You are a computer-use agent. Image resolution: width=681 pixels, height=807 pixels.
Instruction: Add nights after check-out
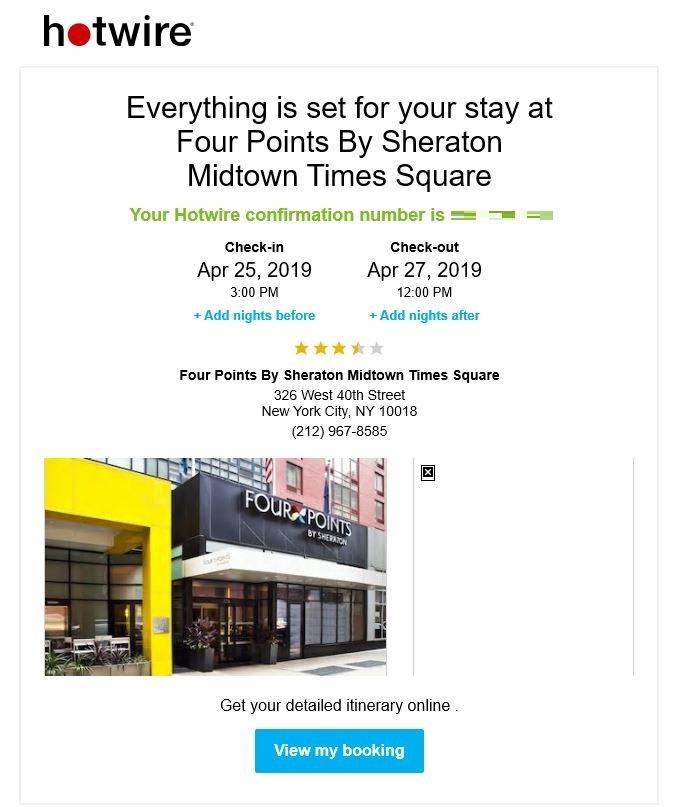point(424,315)
